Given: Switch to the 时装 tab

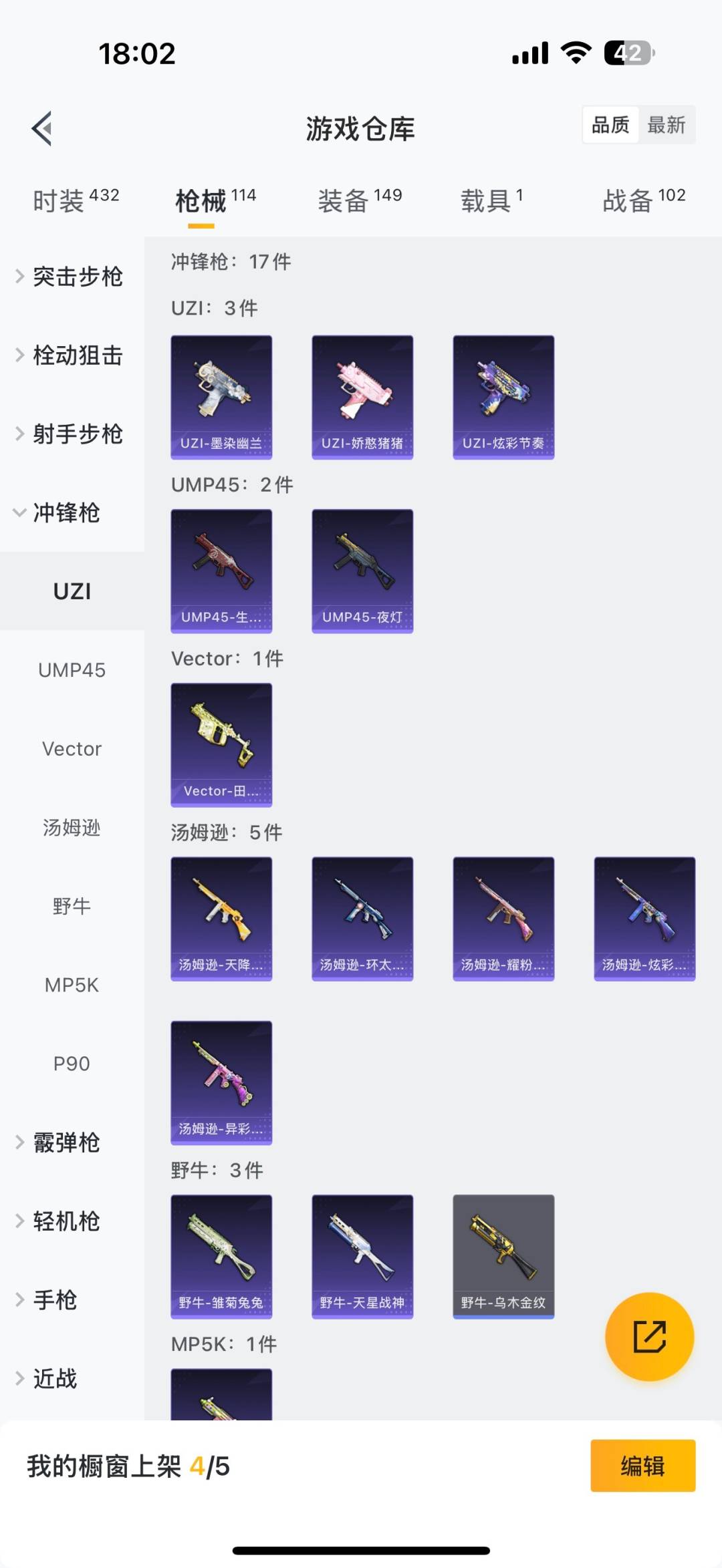Looking at the screenshot, I should [76, 200].
